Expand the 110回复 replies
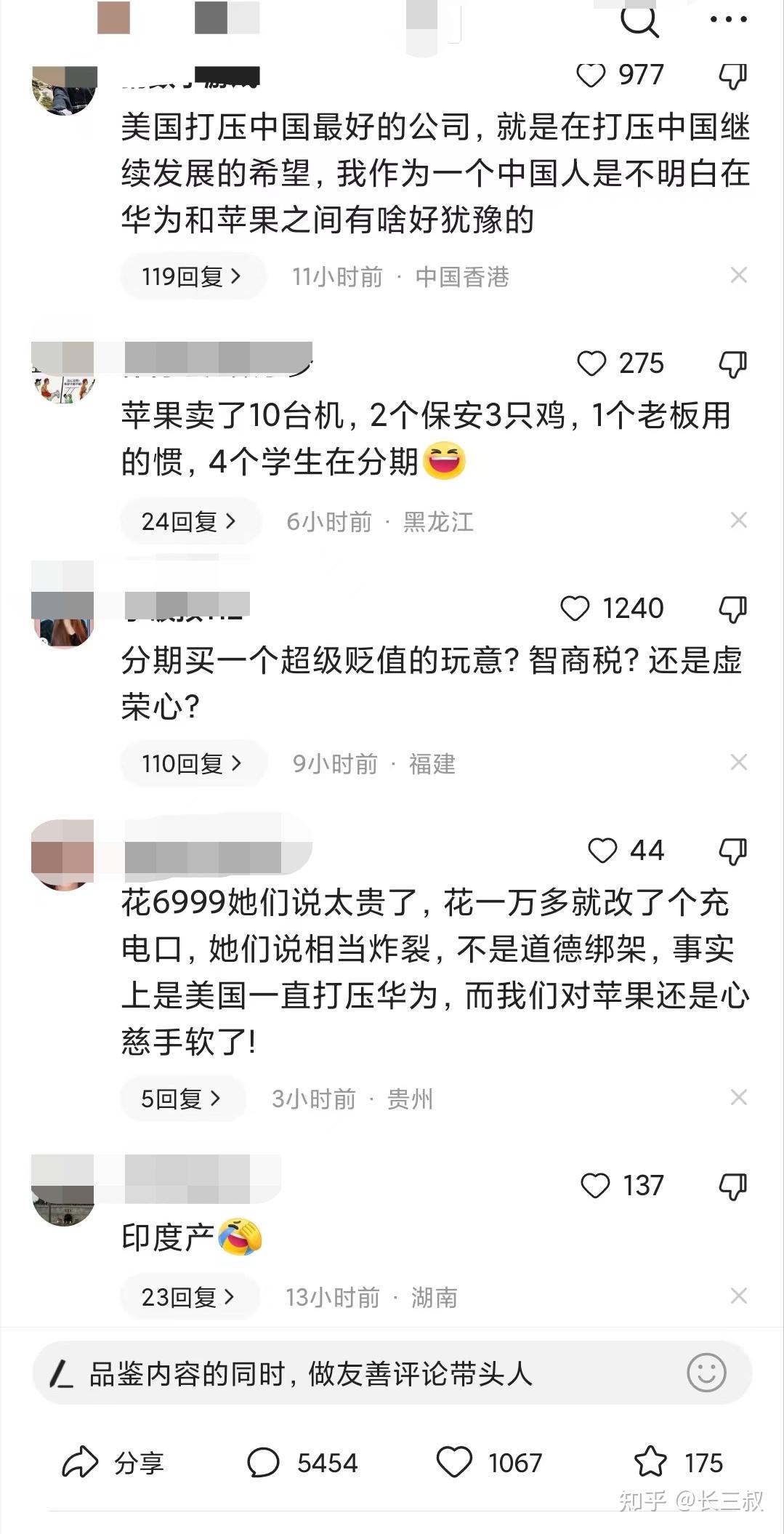Image resolution: width=784 pixels, height=1534 pixels. (193, 763)
